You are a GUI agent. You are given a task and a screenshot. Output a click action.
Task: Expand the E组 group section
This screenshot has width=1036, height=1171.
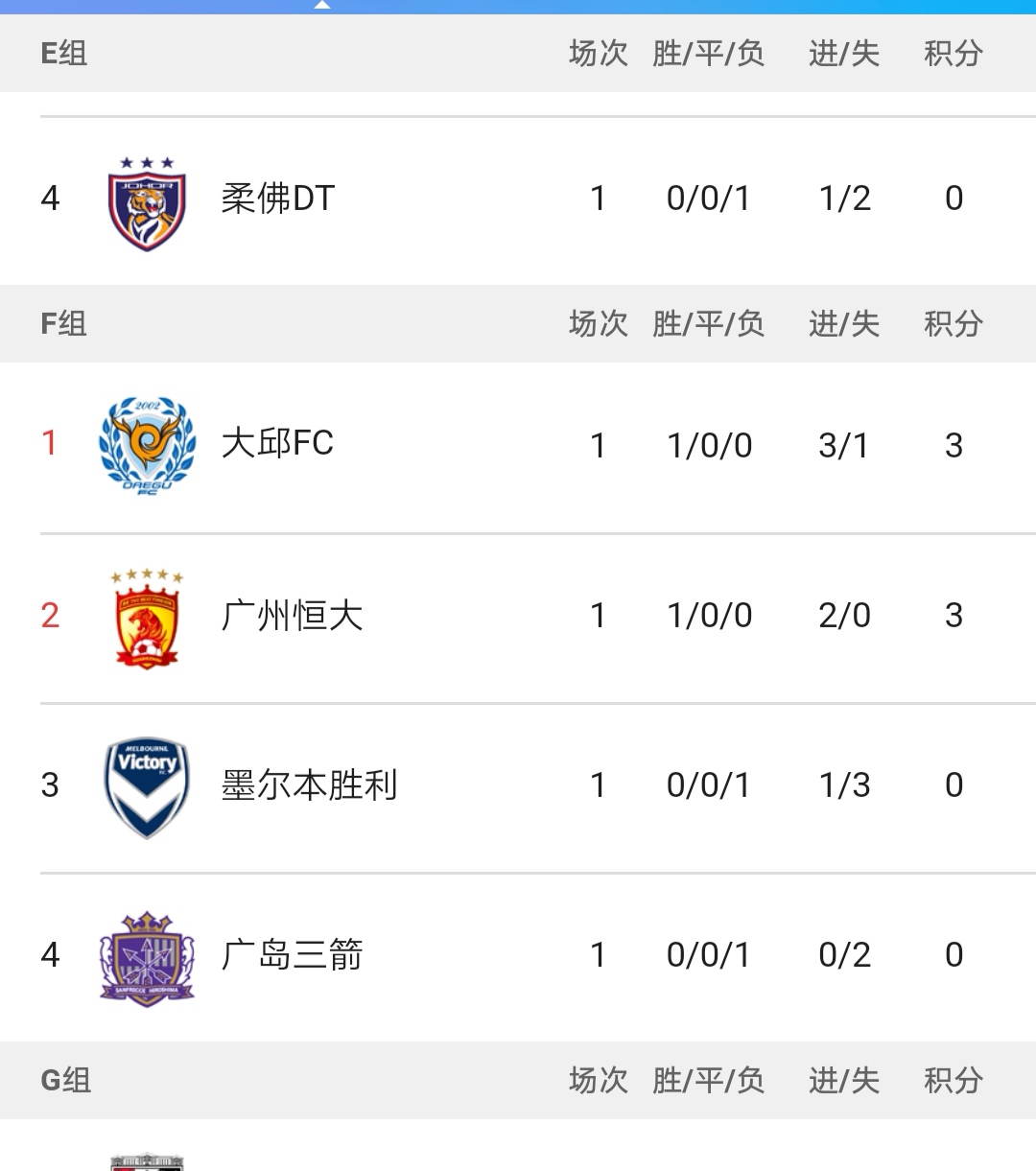[x=63, y=55]
